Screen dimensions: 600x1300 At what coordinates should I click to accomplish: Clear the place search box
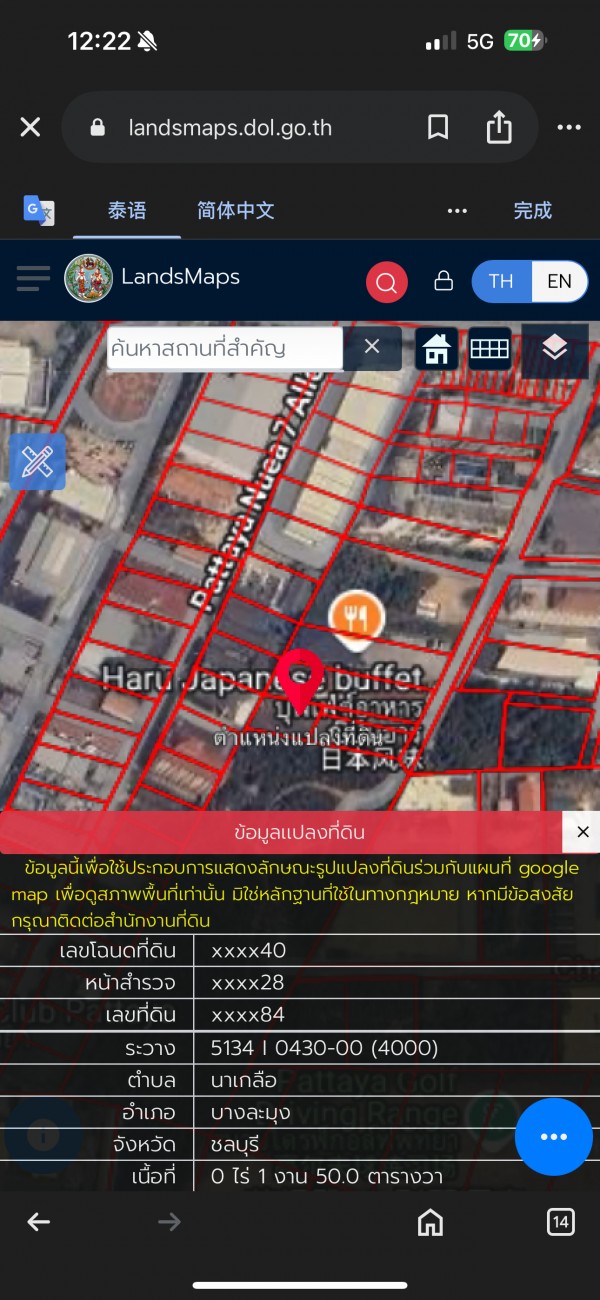tap(371, 347)
